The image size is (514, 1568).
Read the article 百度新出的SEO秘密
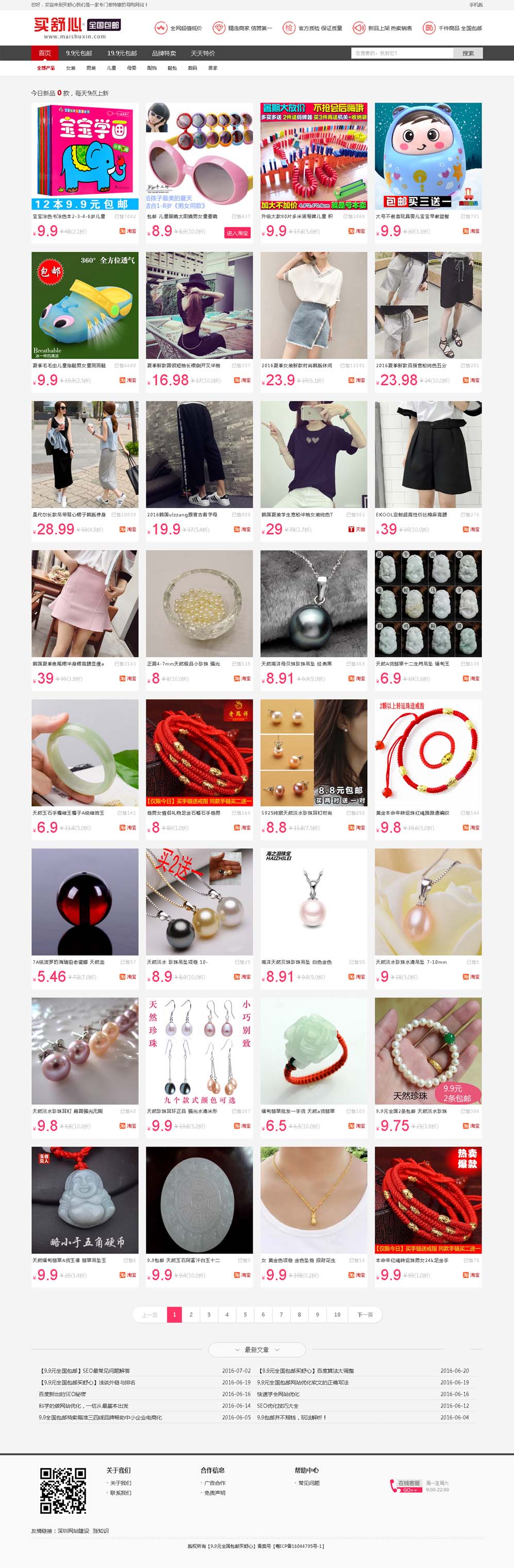click(63, 1394)
